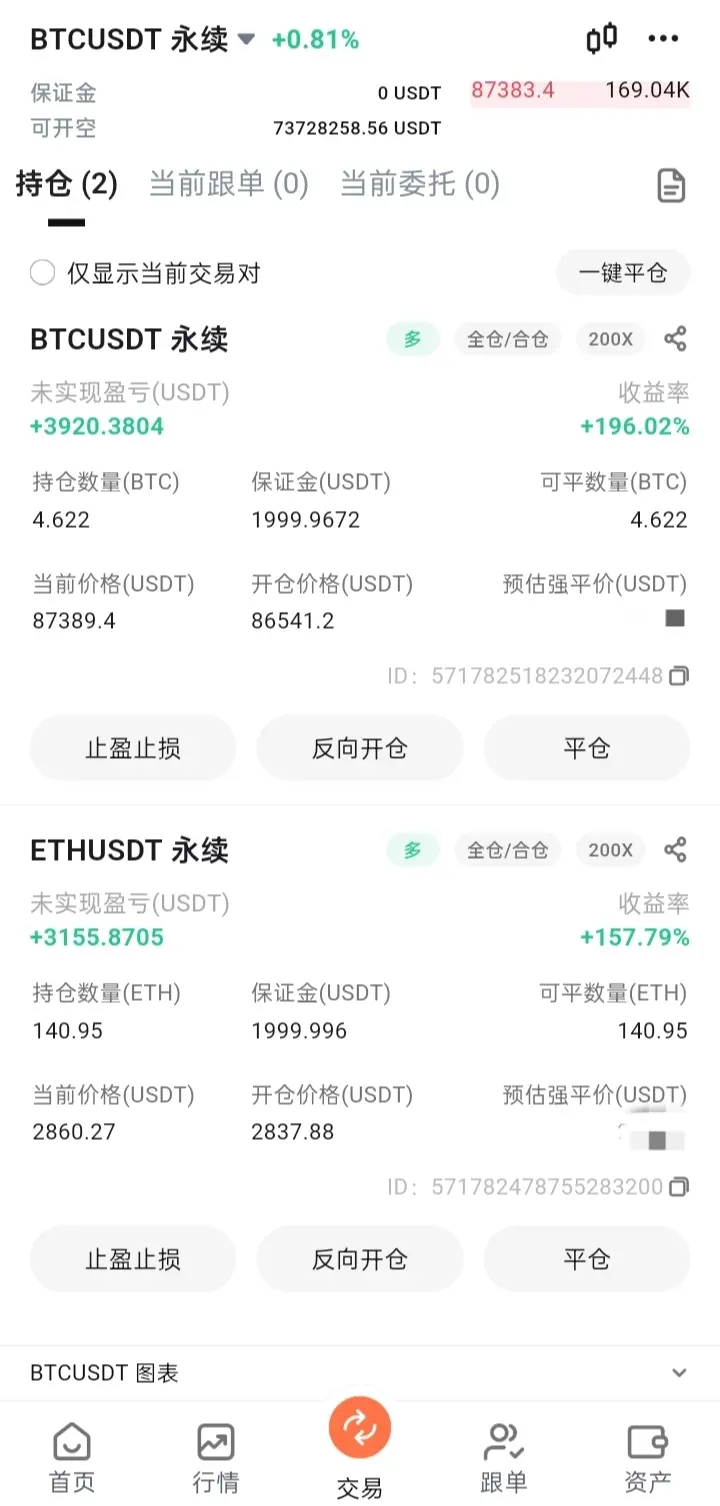The image size is (720, 1506).
Task: Go to the 首页 home tab
Action: [x=72, y=1456]
